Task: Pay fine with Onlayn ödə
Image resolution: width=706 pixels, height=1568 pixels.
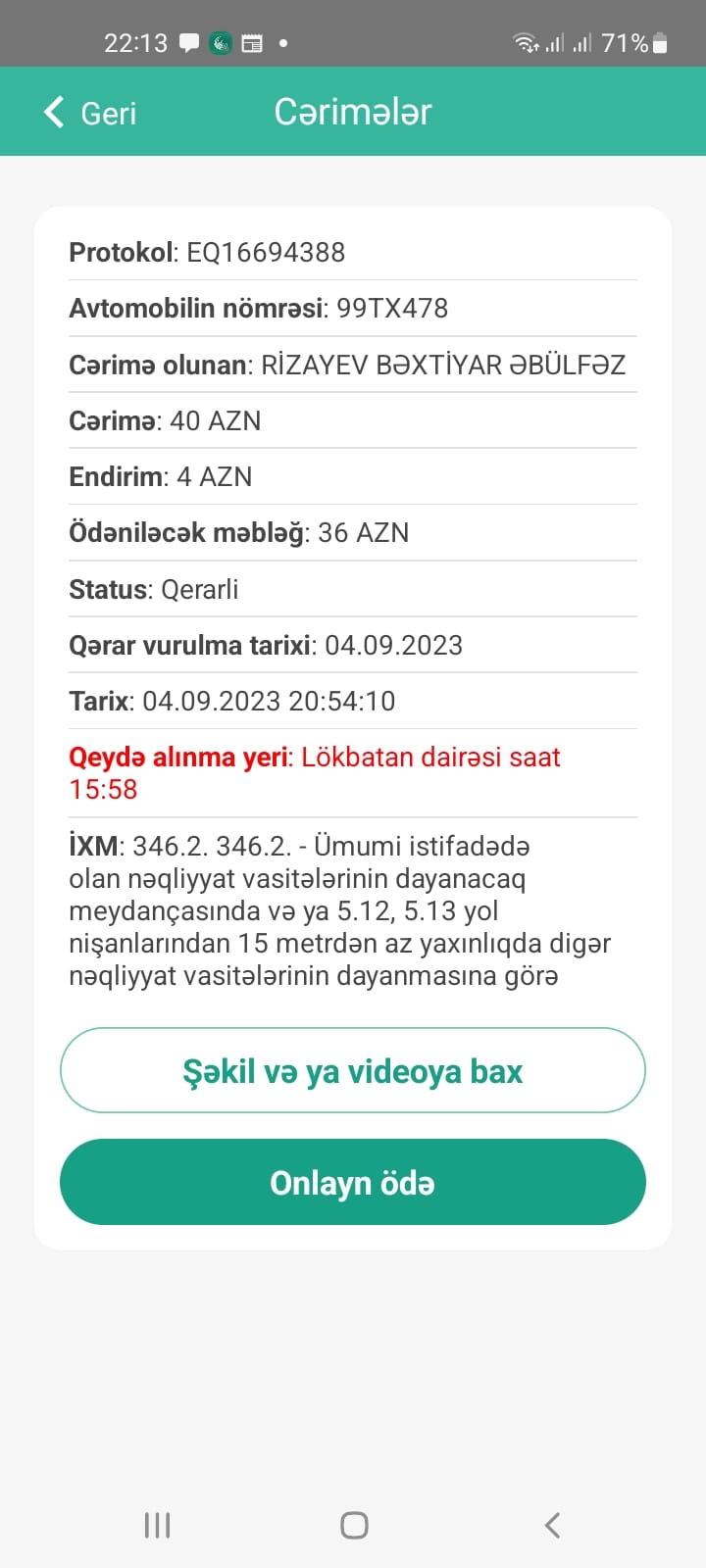Action: pos(353,1183)
